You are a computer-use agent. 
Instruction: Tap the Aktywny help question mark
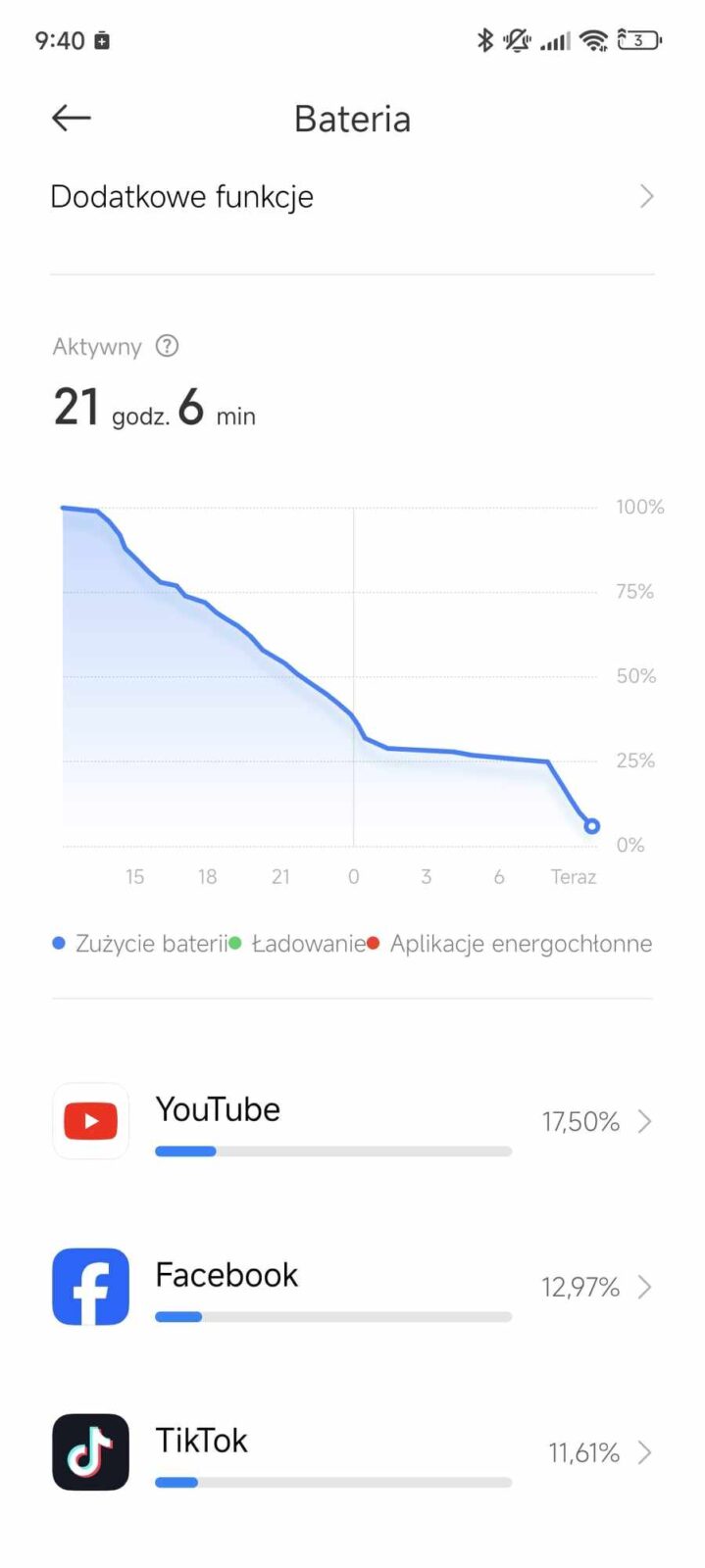(168, 346)
